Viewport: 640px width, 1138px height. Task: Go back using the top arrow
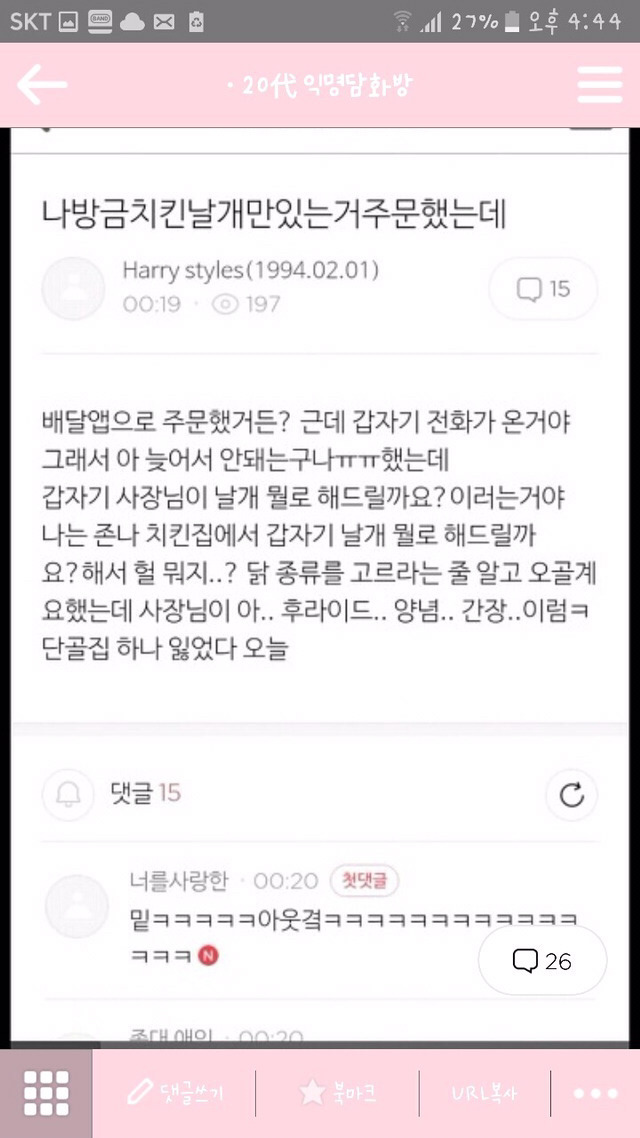pos(42,86)
